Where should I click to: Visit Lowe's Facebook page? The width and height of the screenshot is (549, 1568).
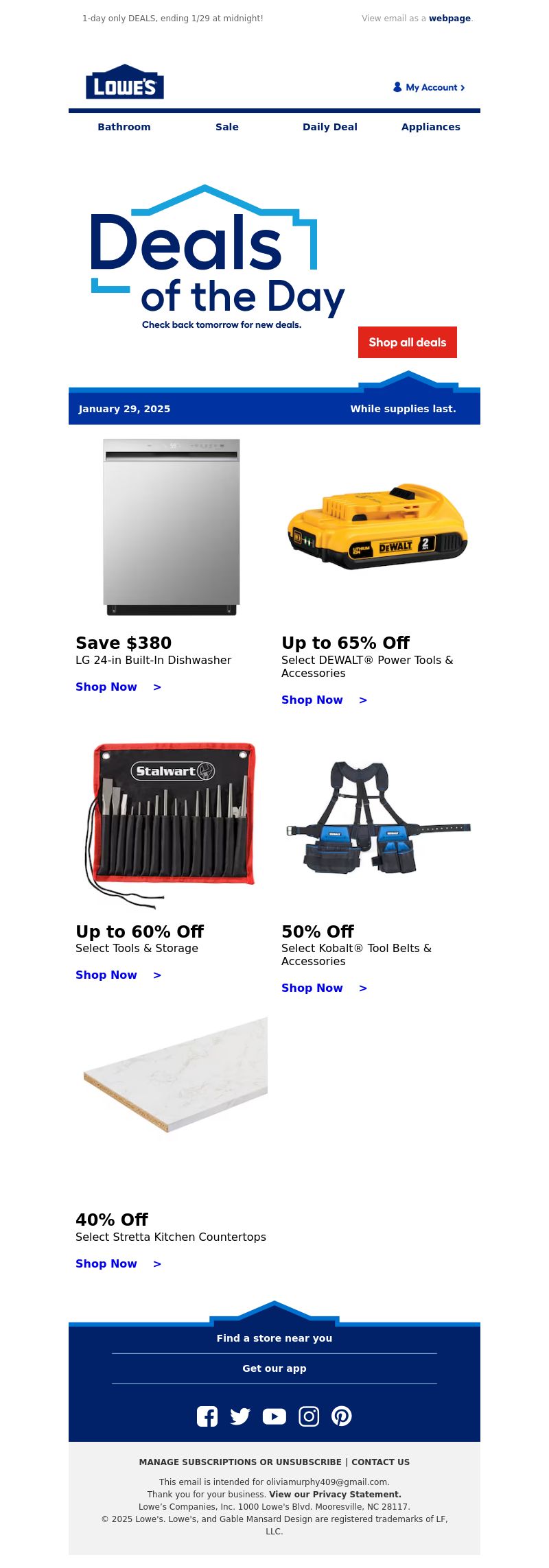tap(207, 1416)
